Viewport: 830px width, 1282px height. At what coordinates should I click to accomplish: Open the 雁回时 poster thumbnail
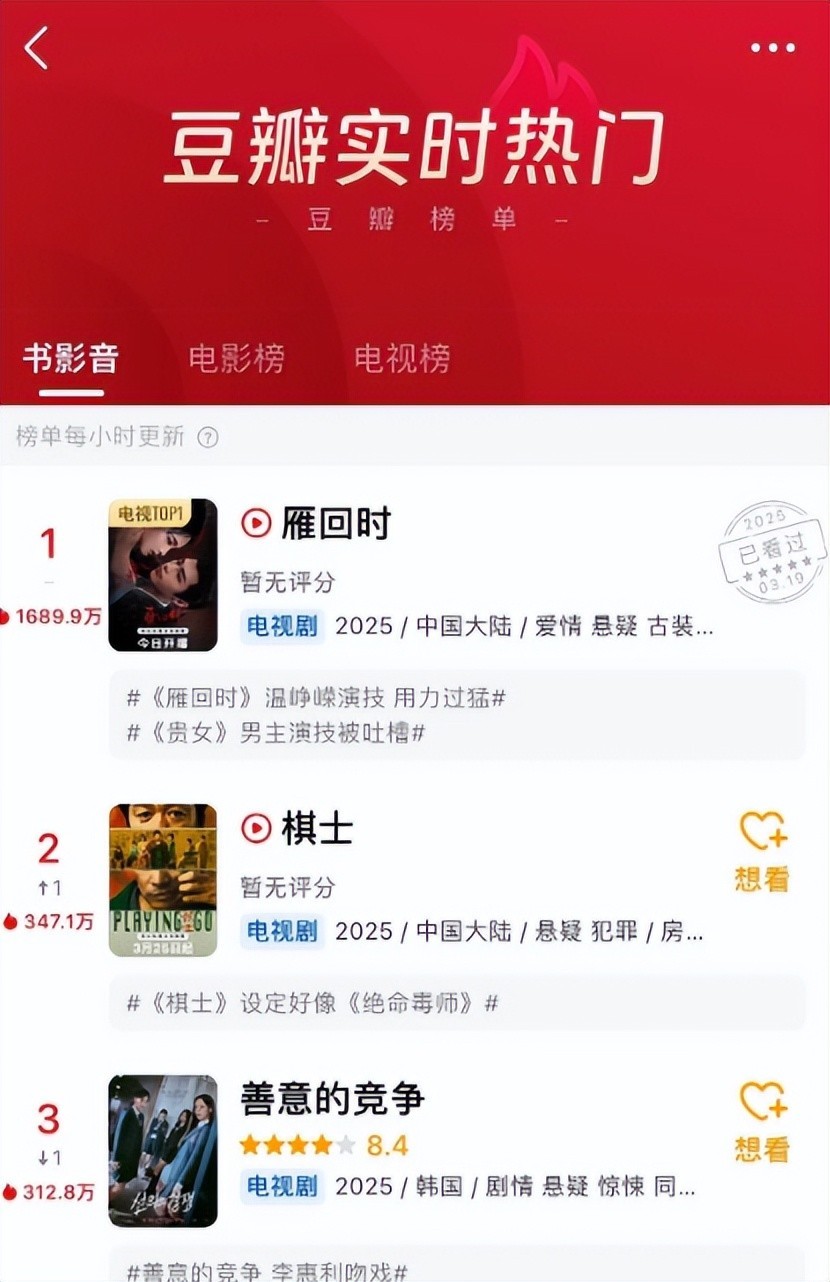(x=163, y=575)
